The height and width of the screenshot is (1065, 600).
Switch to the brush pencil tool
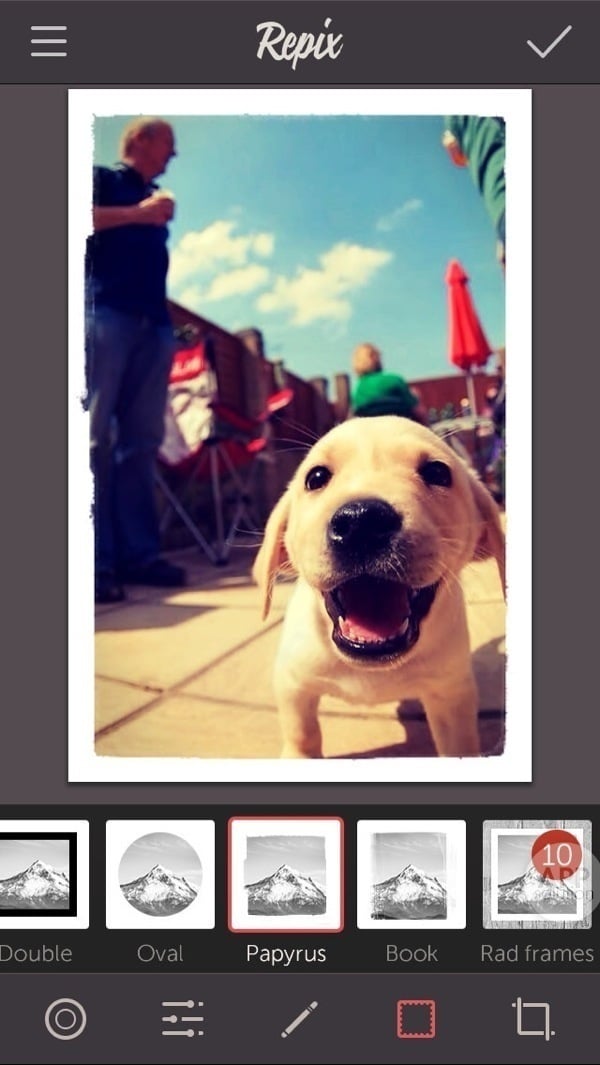(x=299, y=1019)
